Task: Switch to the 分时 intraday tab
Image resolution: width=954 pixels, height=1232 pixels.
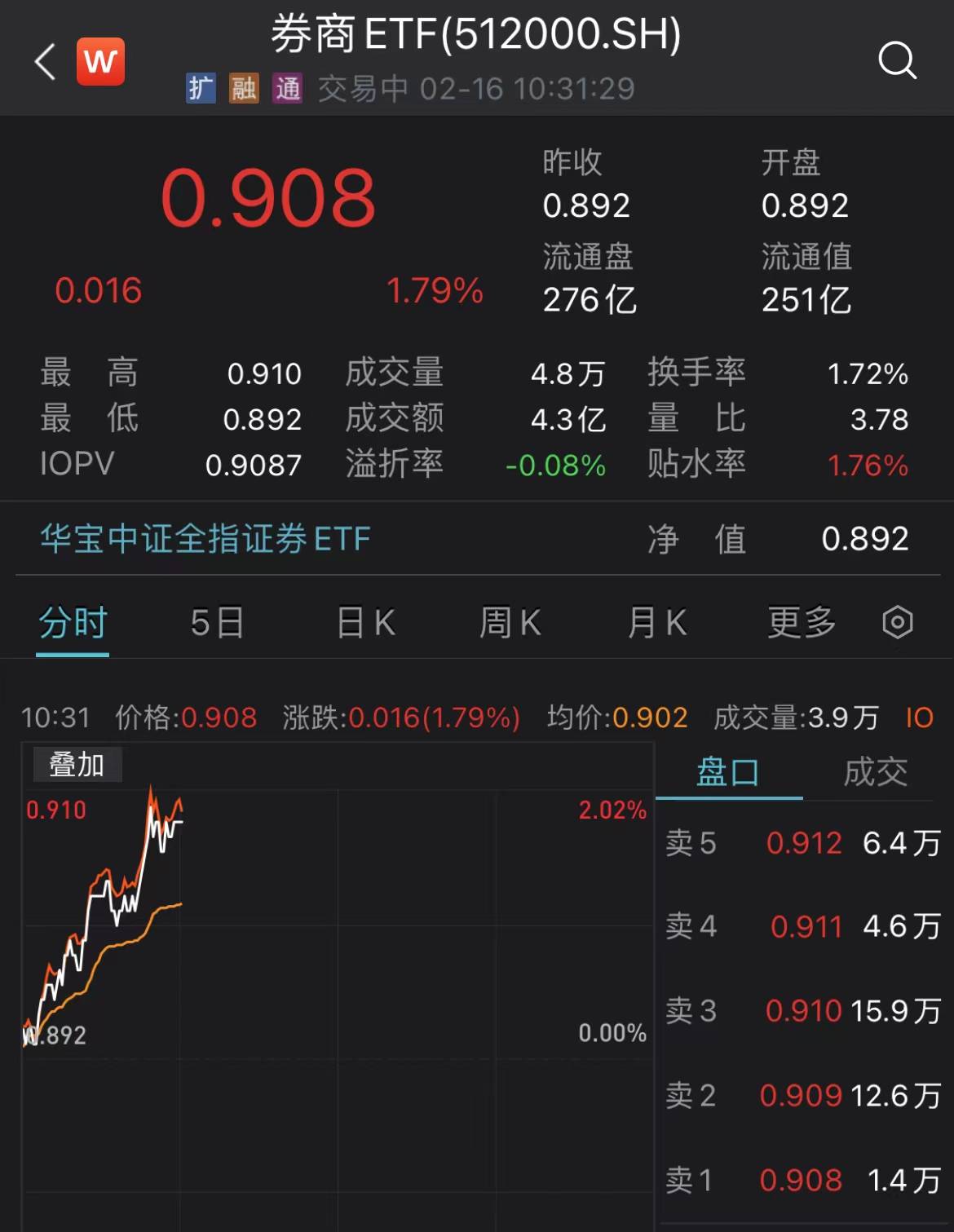Action: [73, 621]
